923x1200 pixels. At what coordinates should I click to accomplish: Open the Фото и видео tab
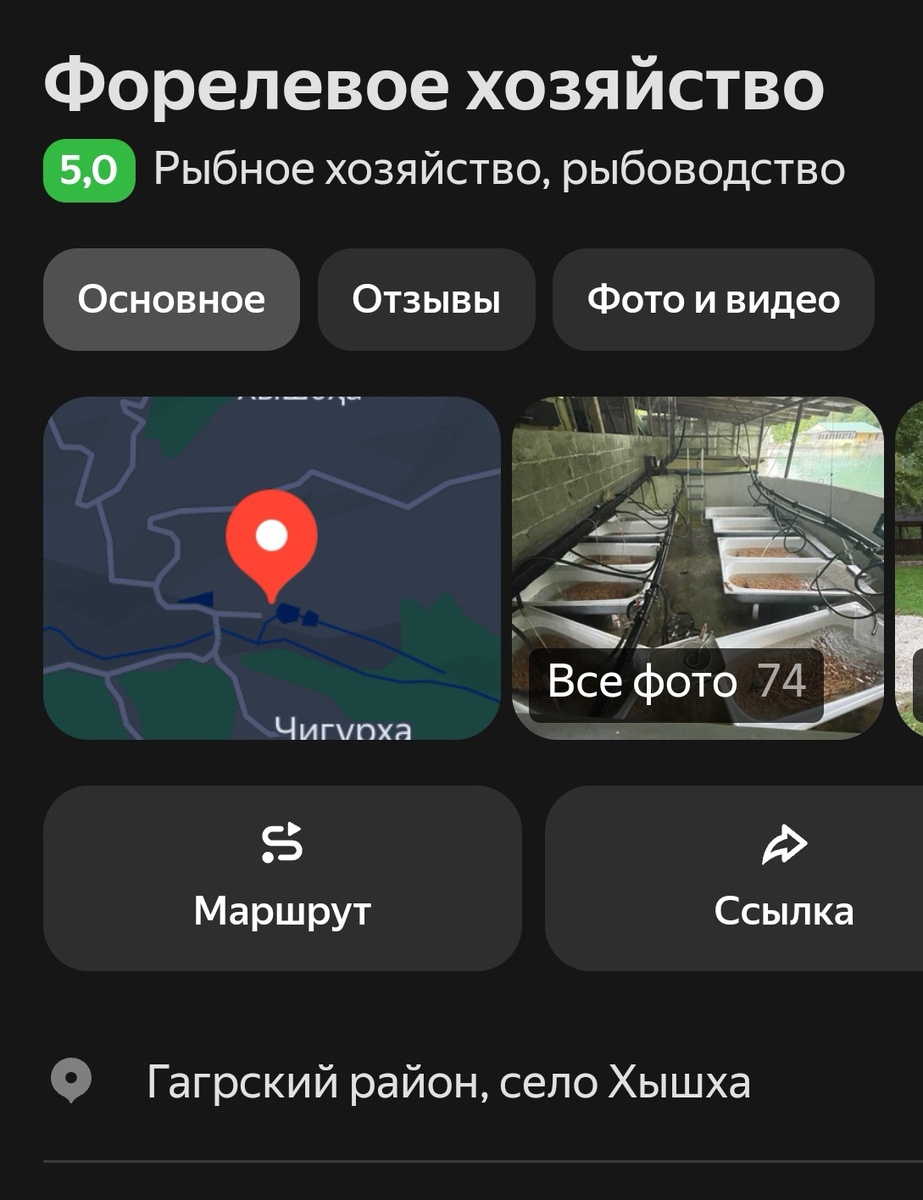point(713,298)
